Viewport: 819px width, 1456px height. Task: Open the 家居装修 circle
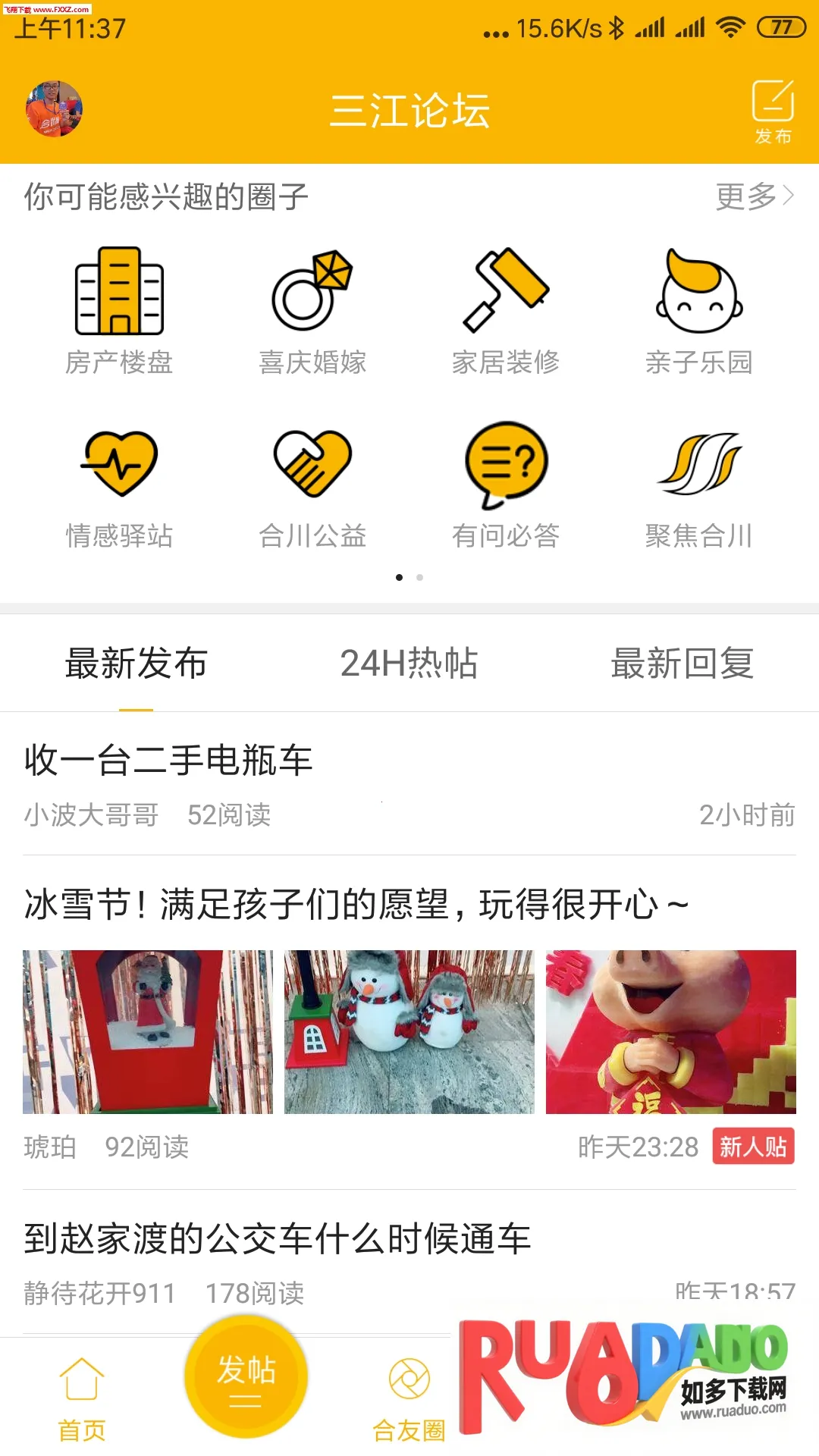click(x=506, y=311)
